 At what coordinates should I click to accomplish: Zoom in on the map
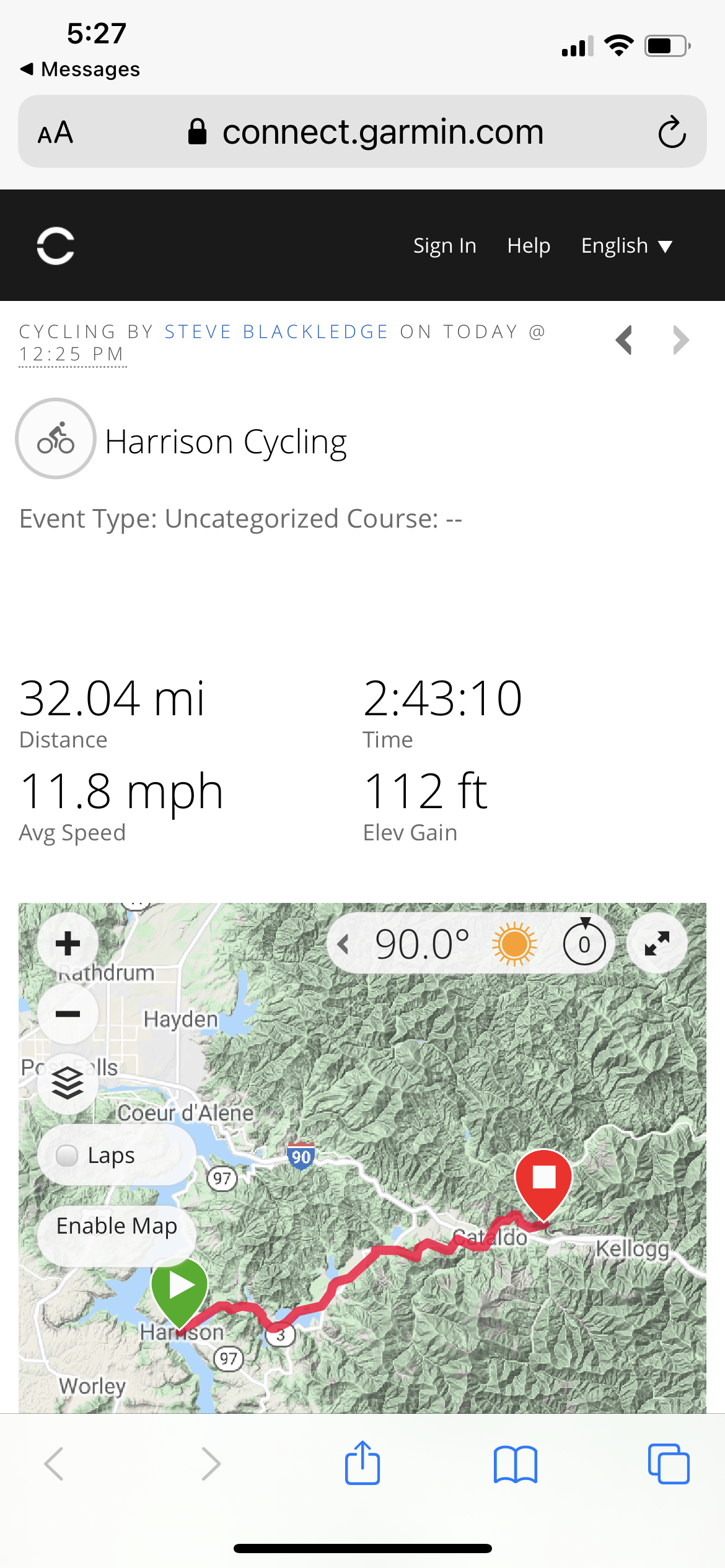(68, 944)
